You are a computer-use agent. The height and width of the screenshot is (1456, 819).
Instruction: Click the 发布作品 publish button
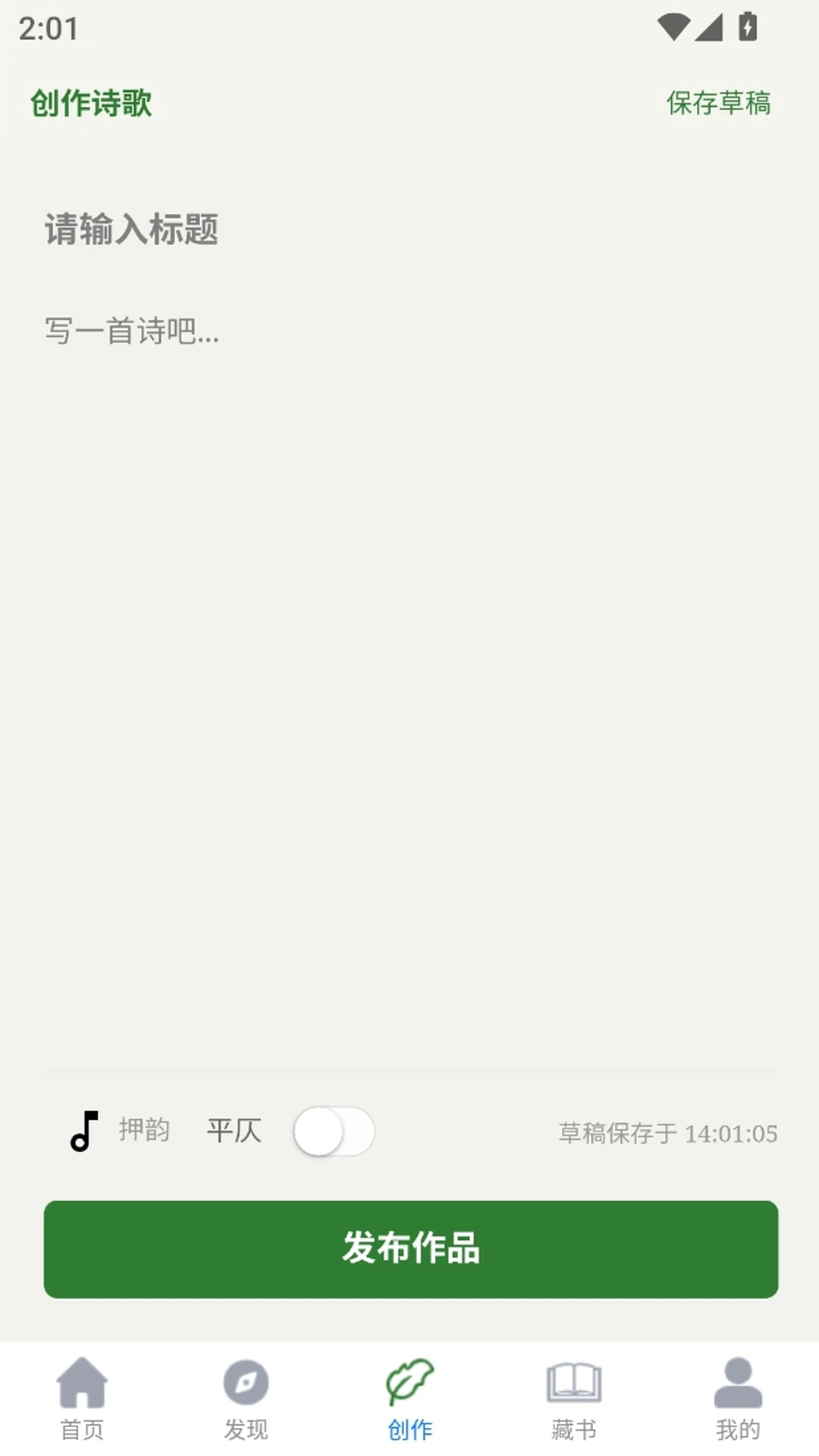[x=409, y=1250]
